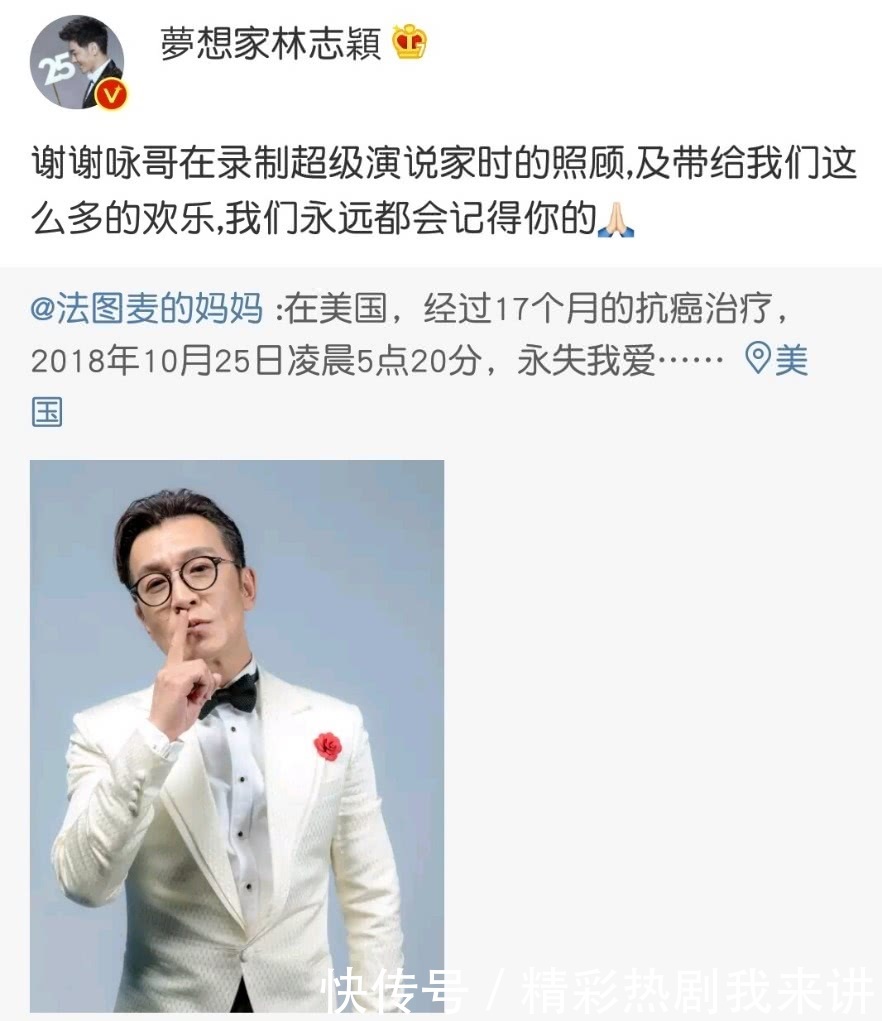The image size is (882, 1021).
Task: View the reposted photo in full size
Action: [x=237, y=735]
